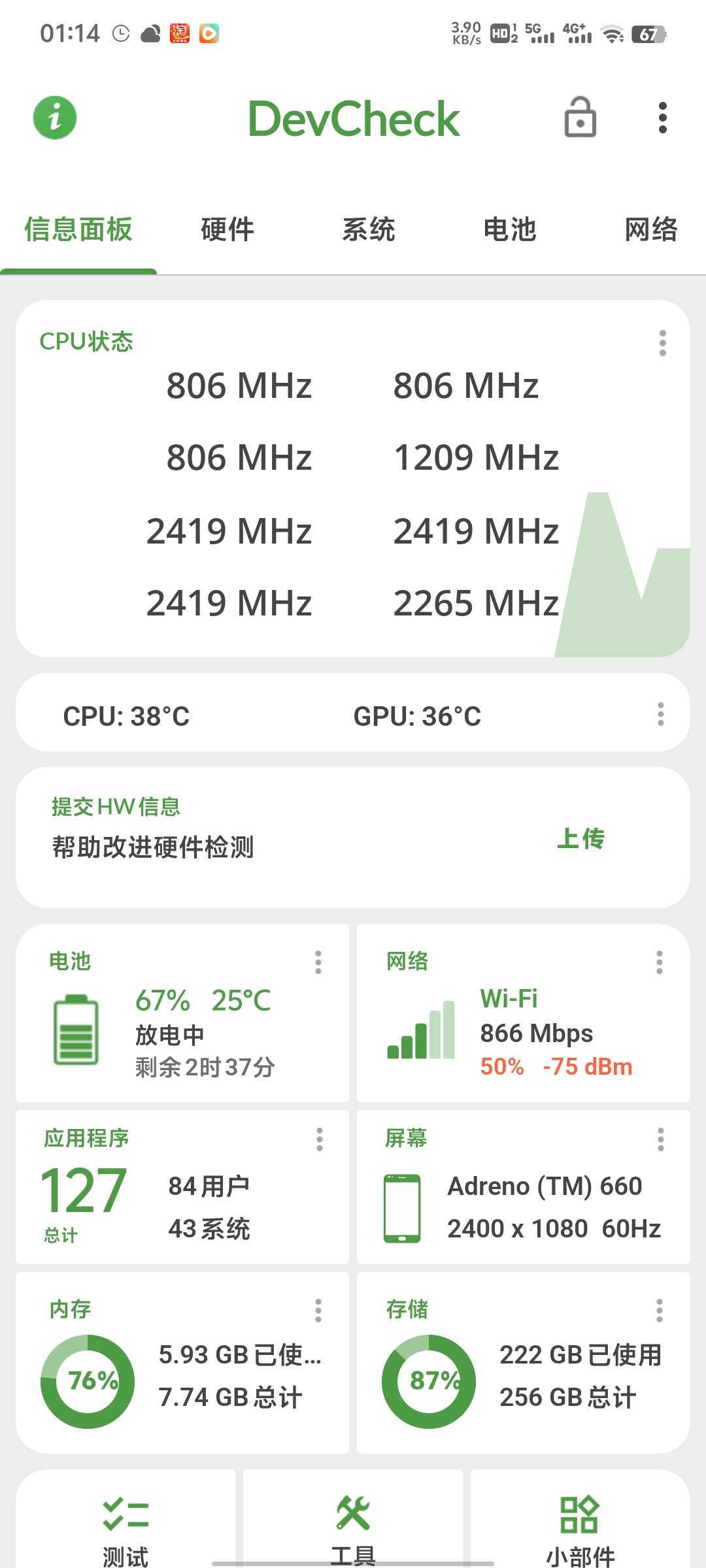The image size is (706, 1568).
Task: Switch to the 系统 tab
Action: [369, 230]
